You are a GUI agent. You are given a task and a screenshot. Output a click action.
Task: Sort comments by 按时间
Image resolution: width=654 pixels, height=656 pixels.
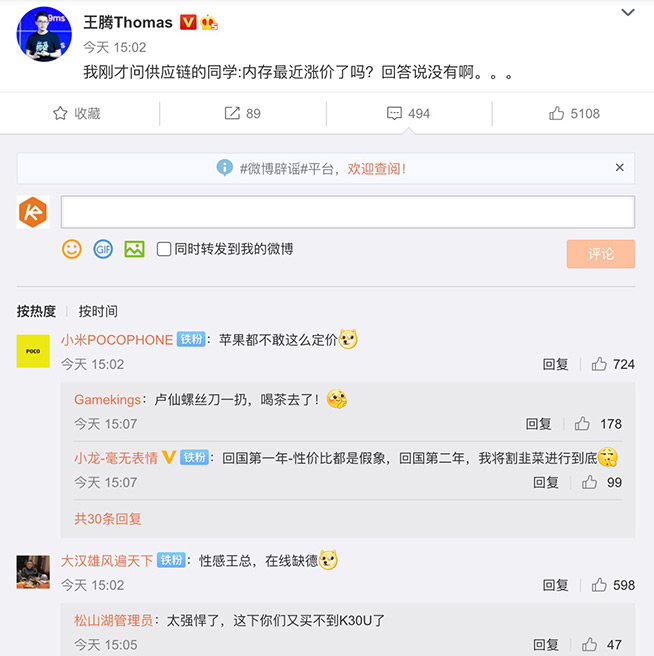pos(98,311)
